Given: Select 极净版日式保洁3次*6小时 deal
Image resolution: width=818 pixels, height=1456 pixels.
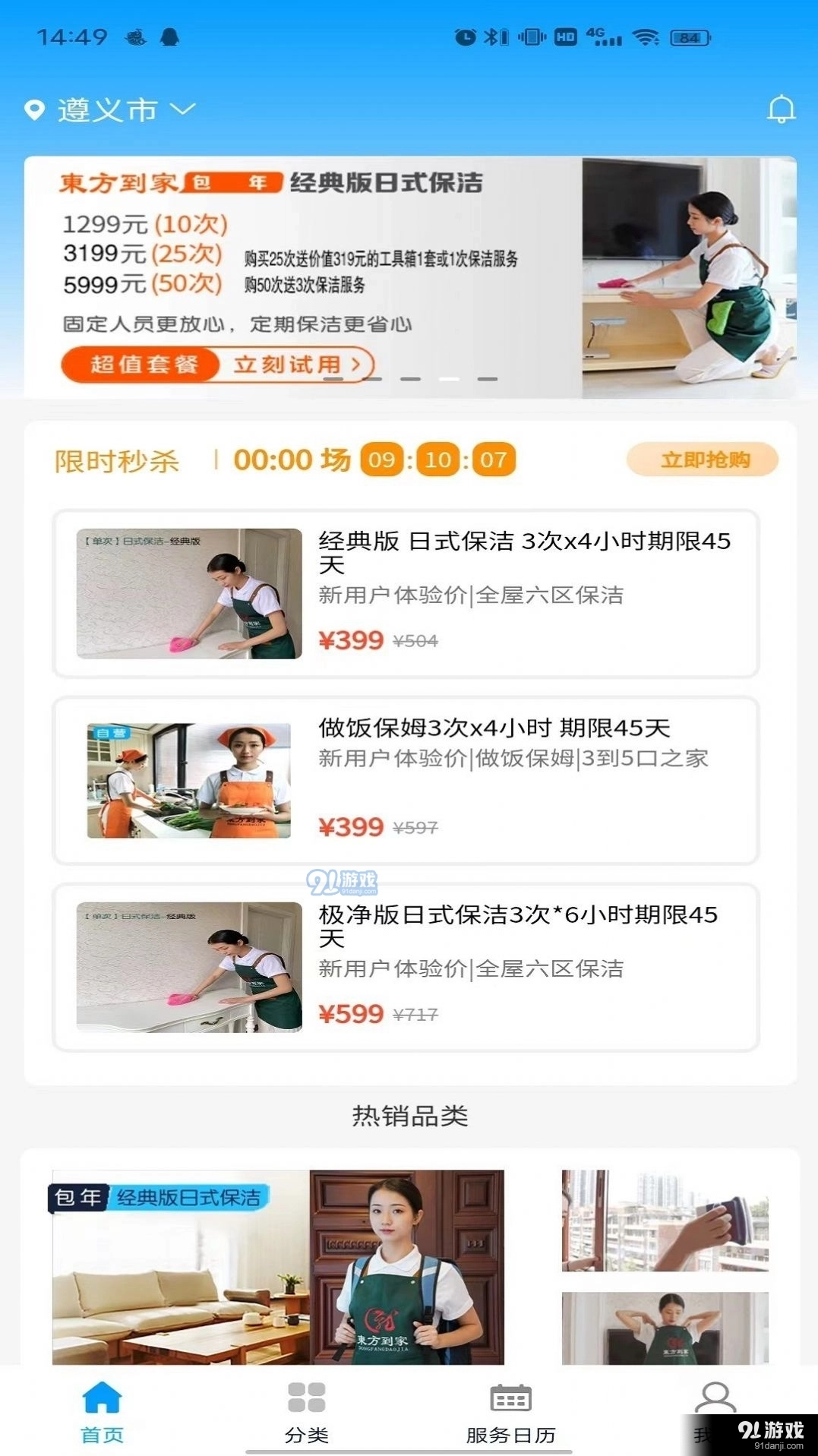Looking at the screenshot, I should click(x=406, y=967).
